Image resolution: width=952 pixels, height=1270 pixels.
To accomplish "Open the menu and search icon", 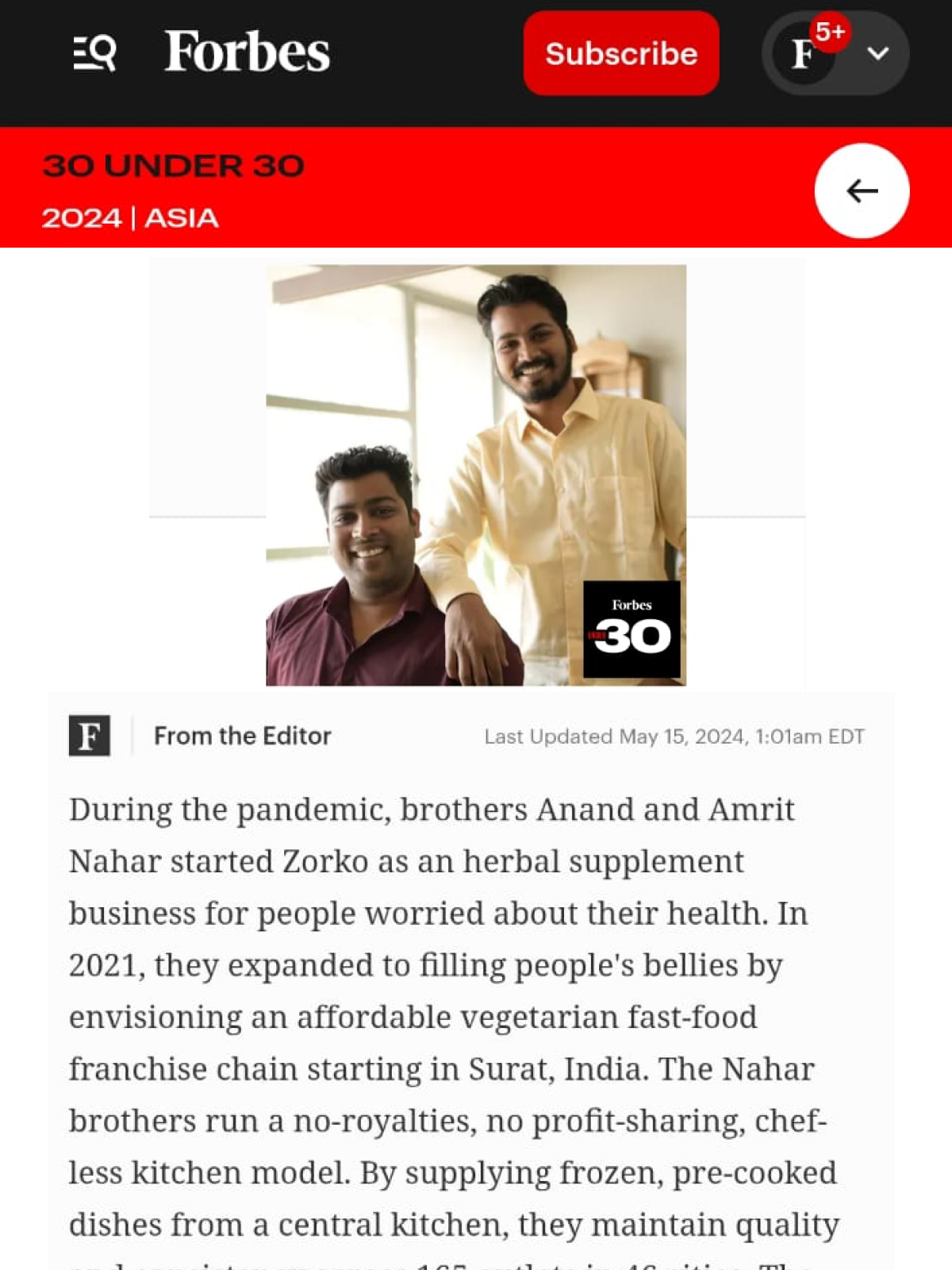I will (x=94, y=53).
